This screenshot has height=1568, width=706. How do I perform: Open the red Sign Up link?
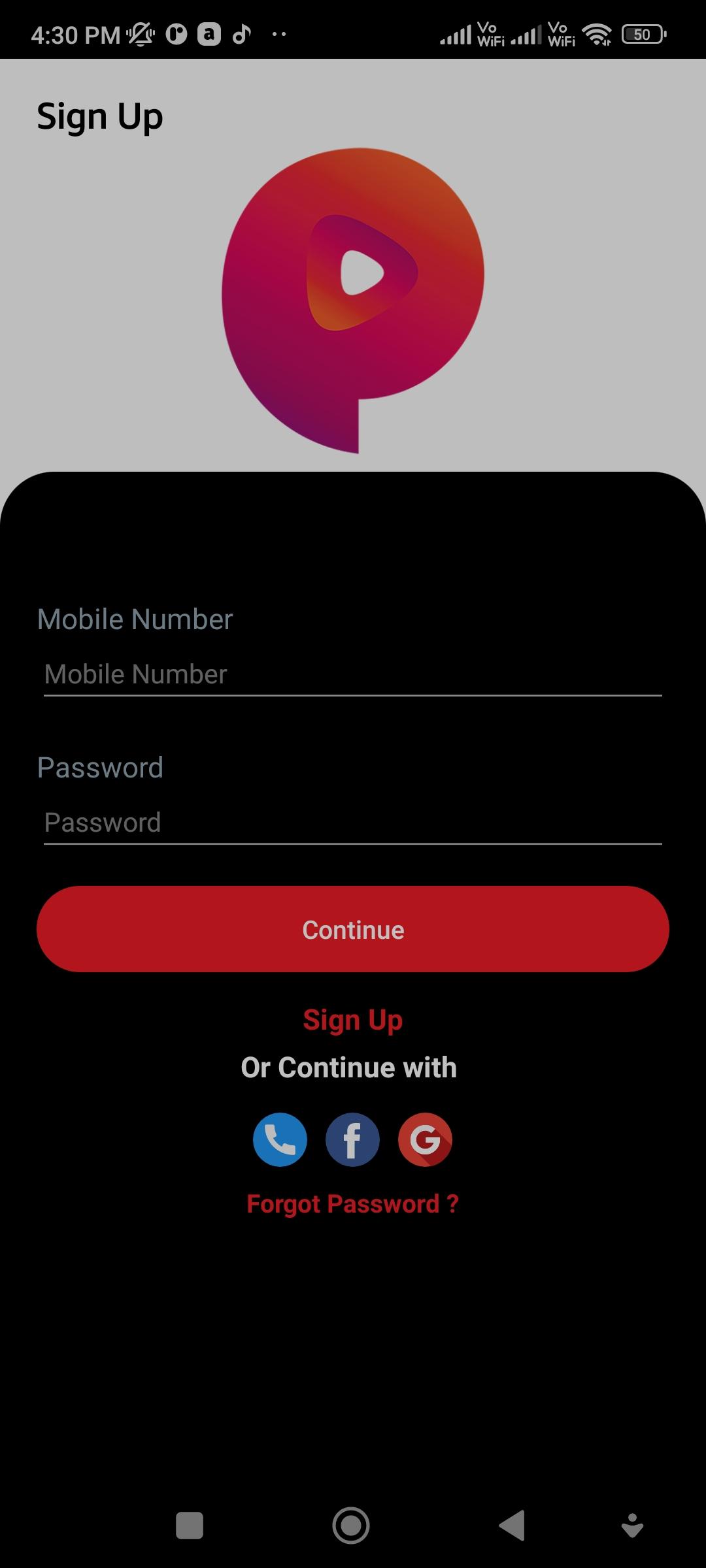click(x=353, y=1020)
